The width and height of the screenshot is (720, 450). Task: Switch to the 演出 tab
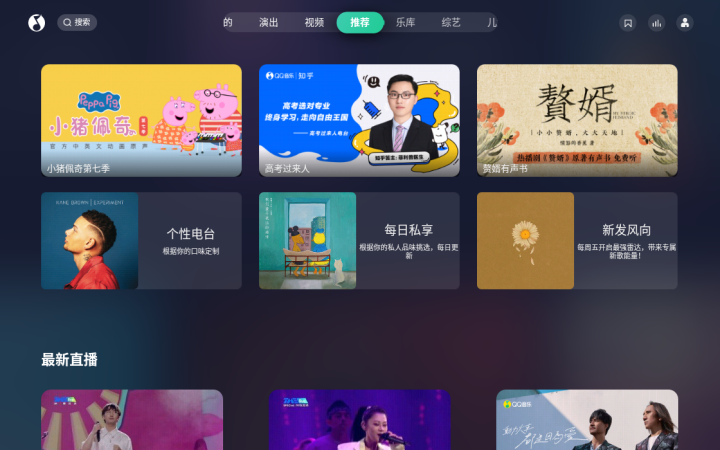tap(269, 22)
